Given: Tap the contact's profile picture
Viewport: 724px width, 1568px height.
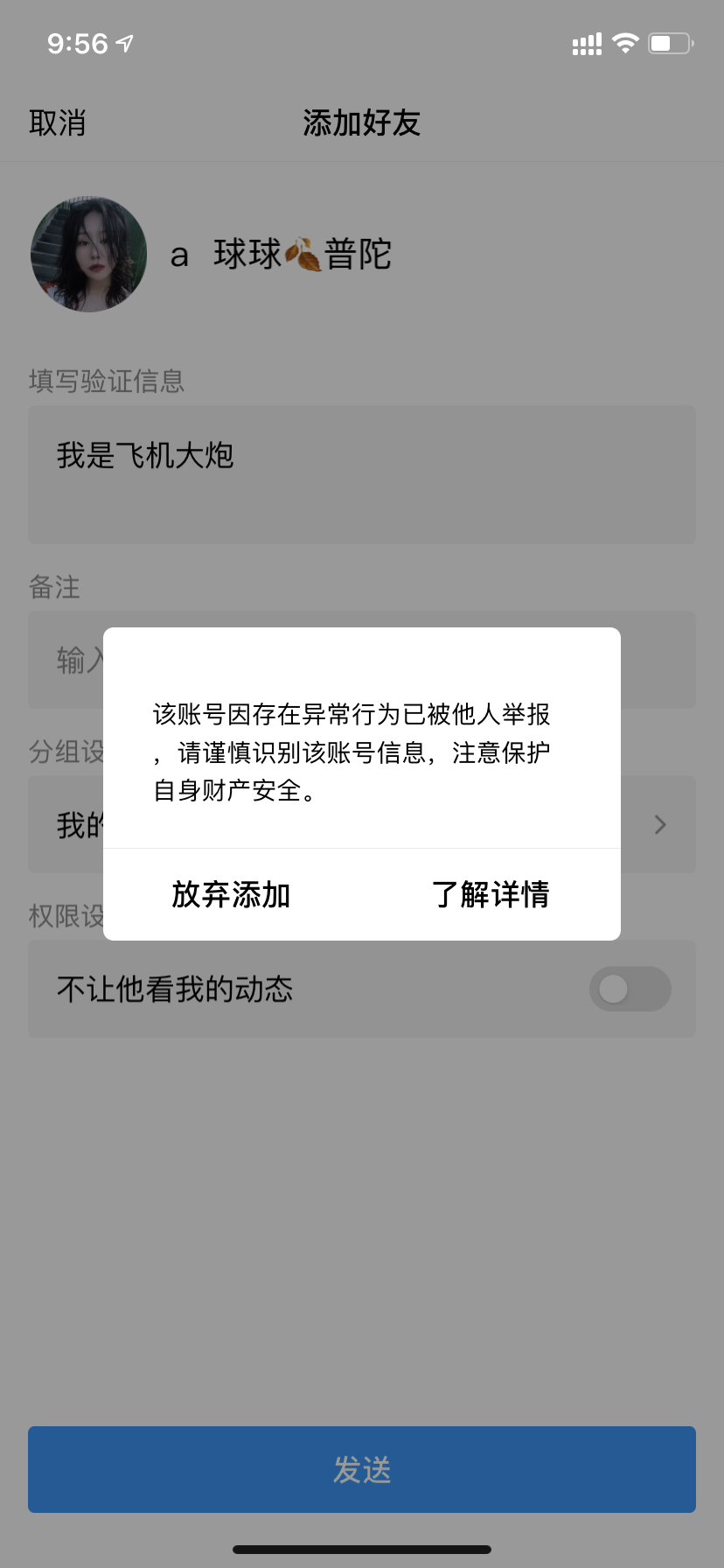Looking at the screenshot, I should [89, 254].
